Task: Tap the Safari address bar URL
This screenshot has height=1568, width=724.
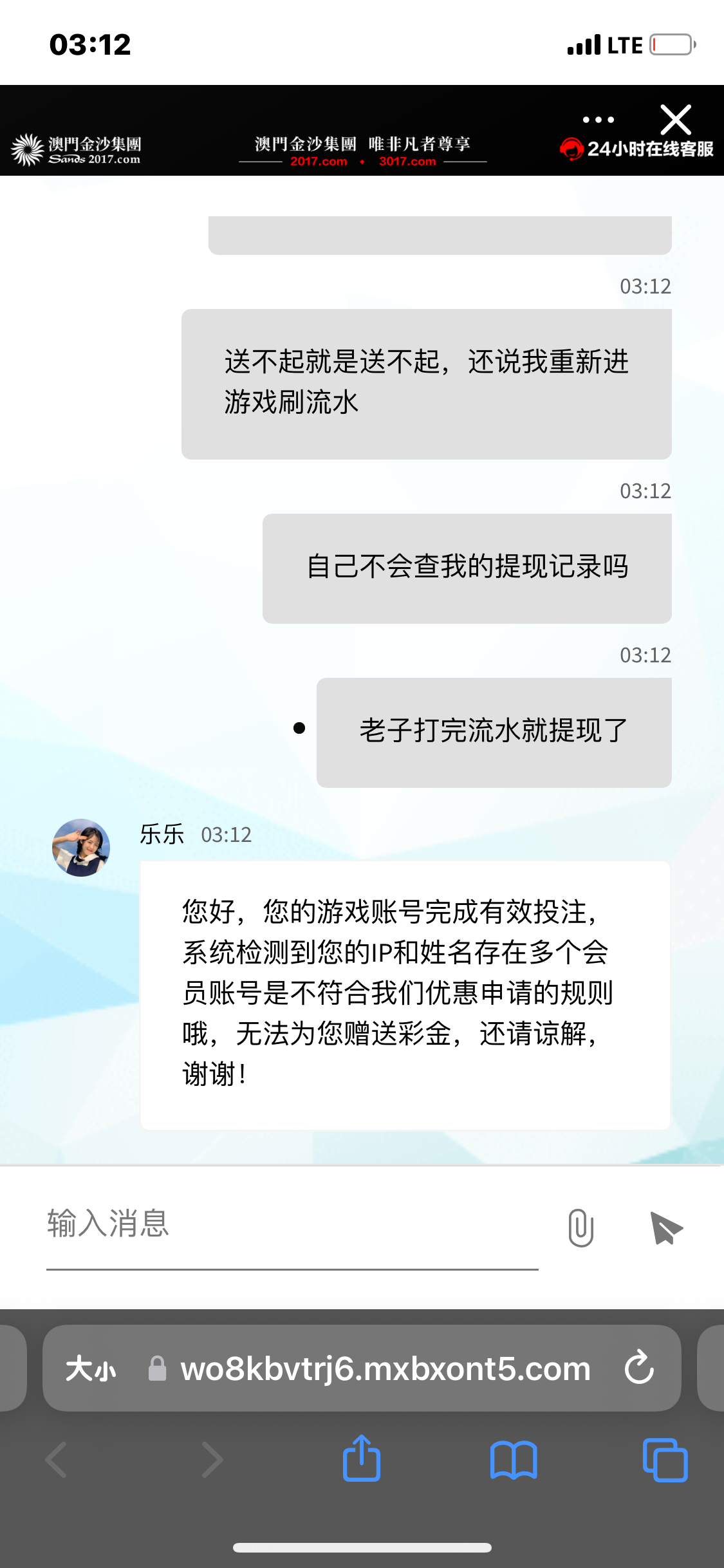Action: (x=385, y=1368)
